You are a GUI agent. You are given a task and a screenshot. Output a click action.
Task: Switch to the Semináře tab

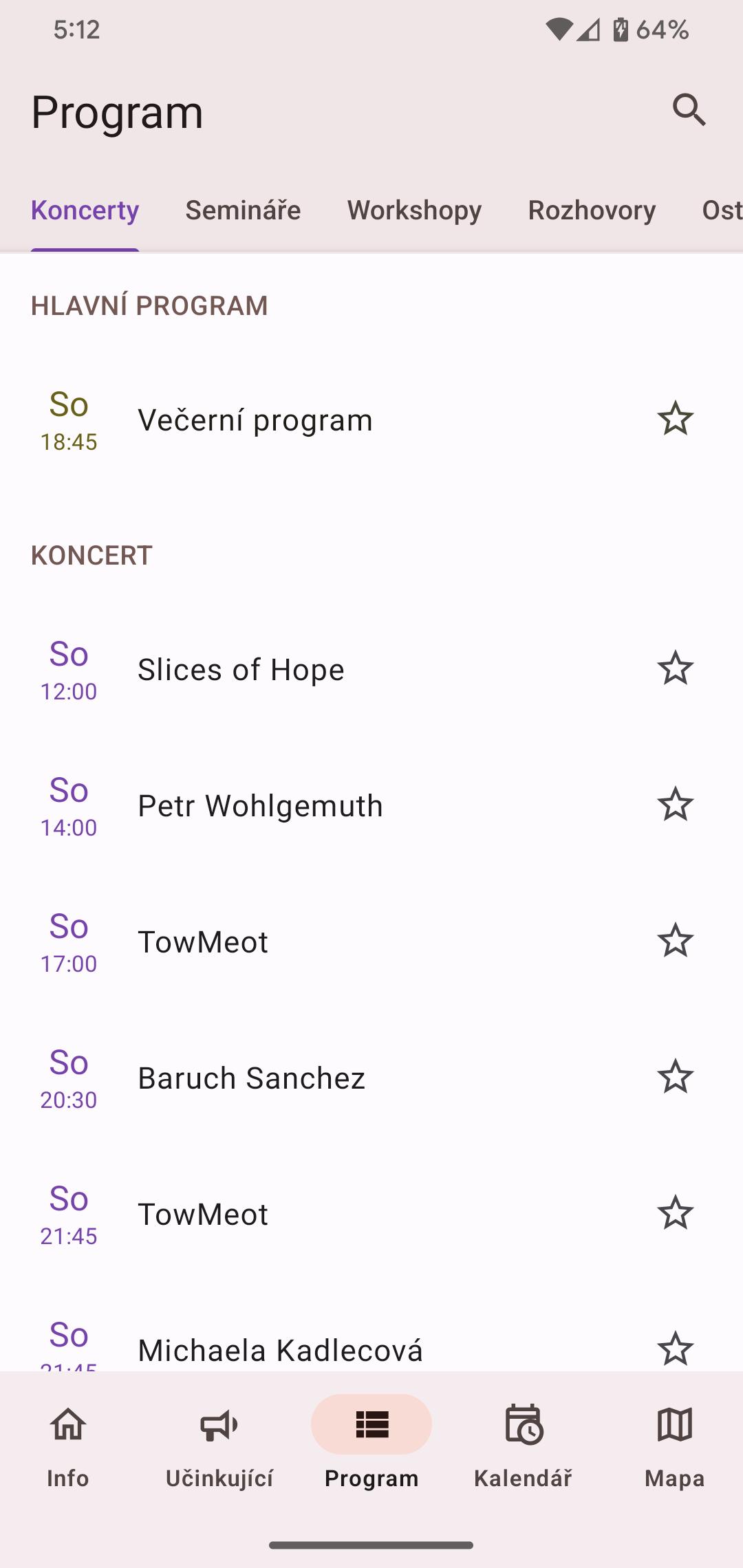243,210
